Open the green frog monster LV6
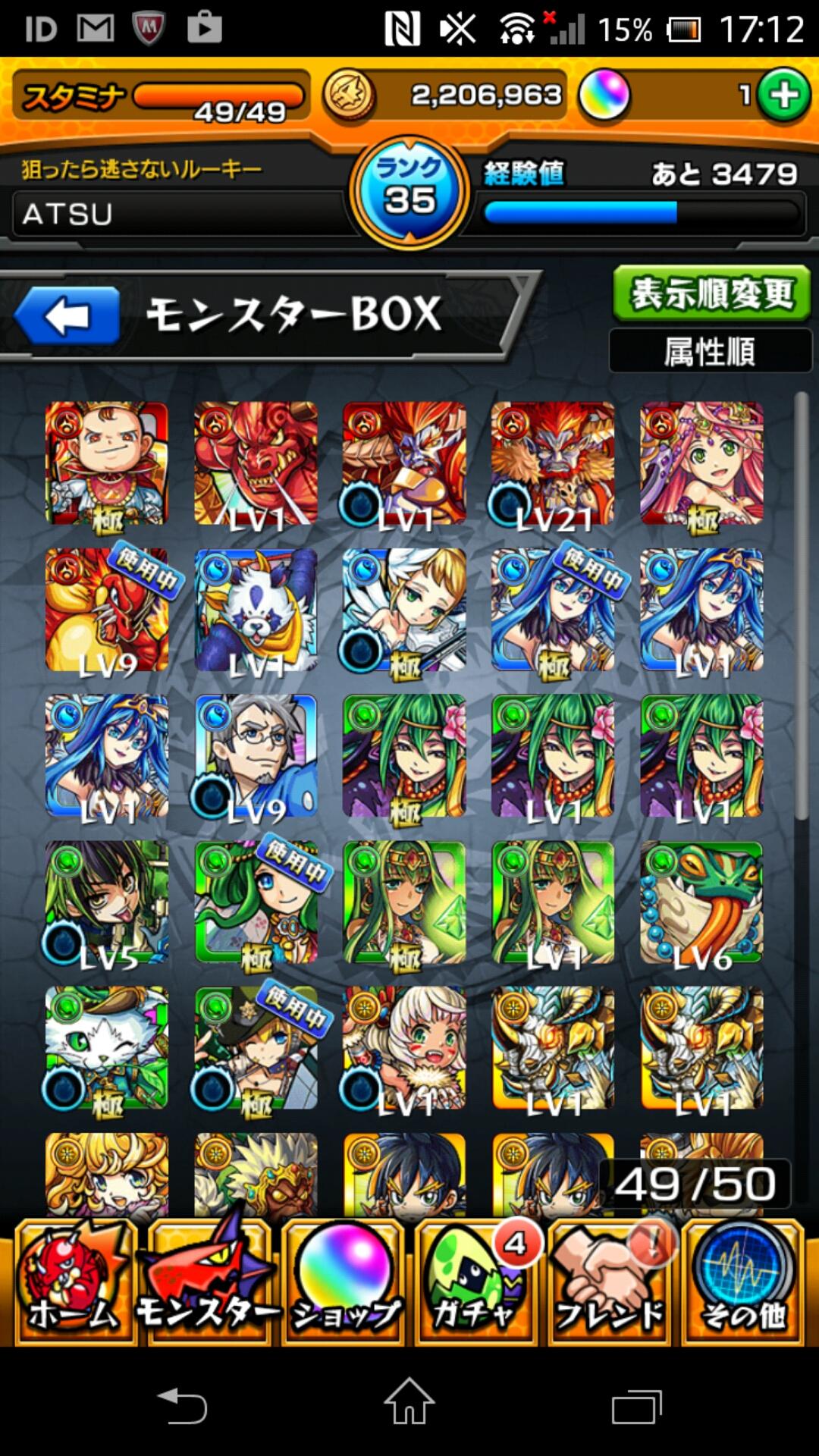 701,902
